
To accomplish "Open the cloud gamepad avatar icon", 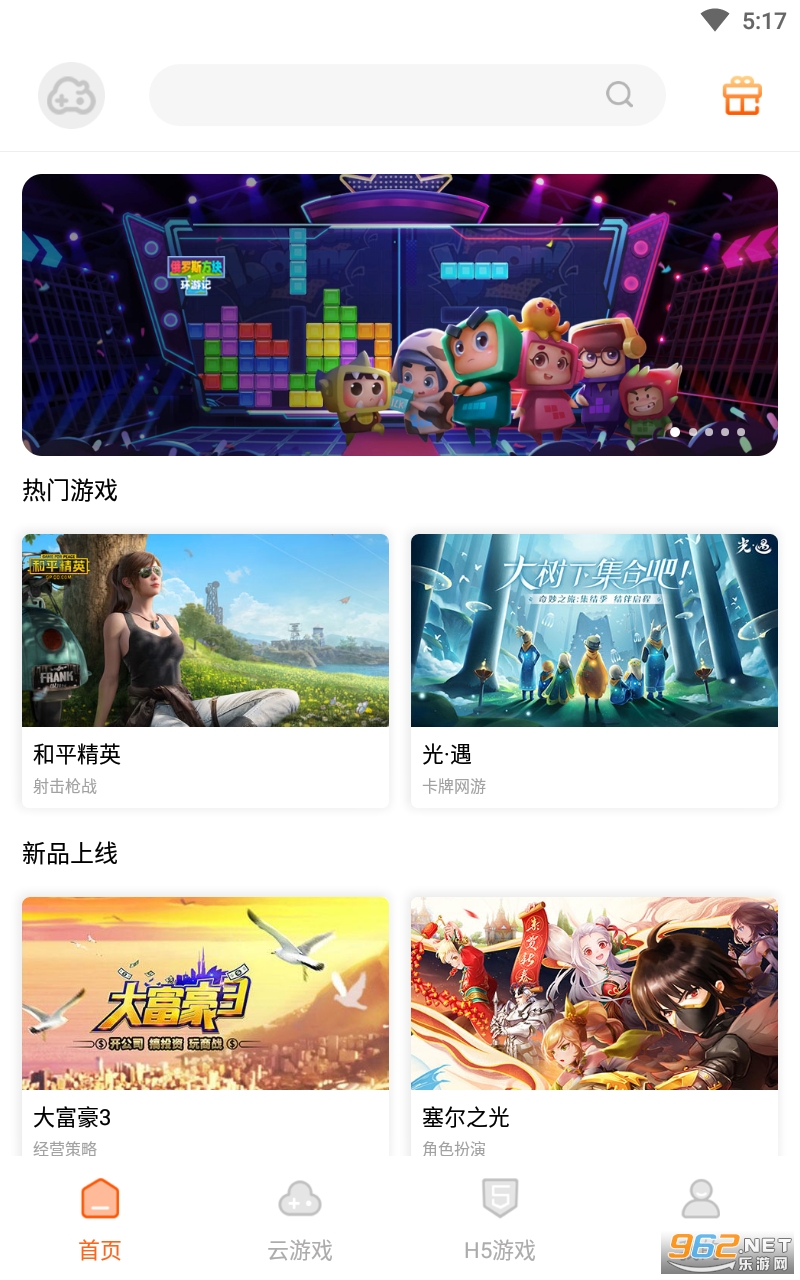I will click(71, 96).
